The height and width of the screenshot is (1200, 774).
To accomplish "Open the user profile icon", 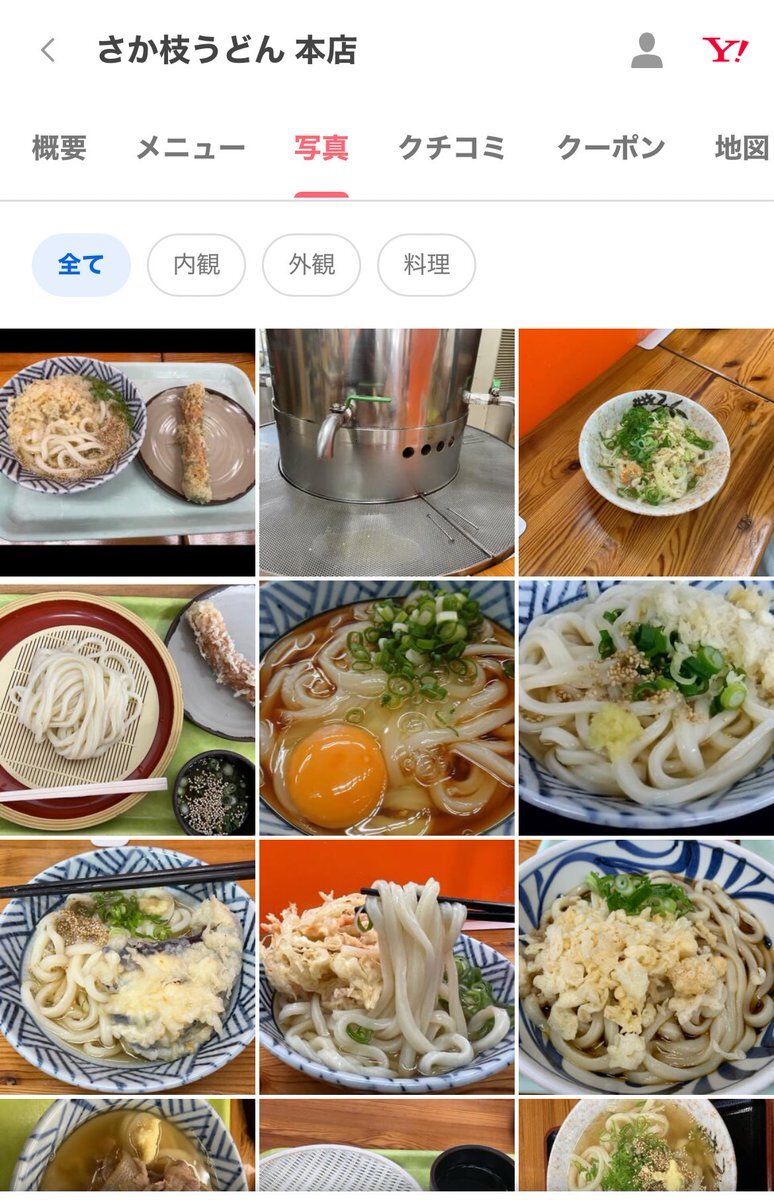I will coord(647,51).
